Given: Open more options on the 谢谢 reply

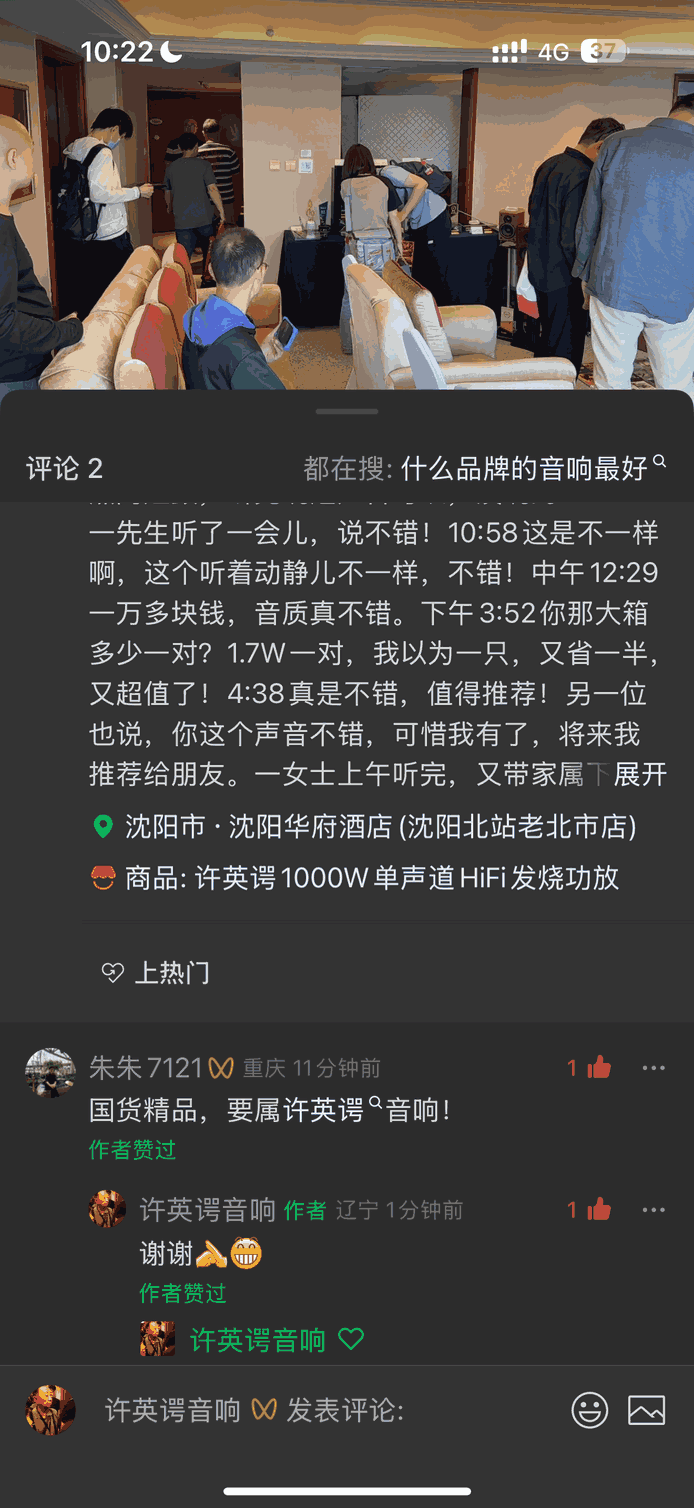Looking at the screenshot, I should click(x=654, y=1210).
